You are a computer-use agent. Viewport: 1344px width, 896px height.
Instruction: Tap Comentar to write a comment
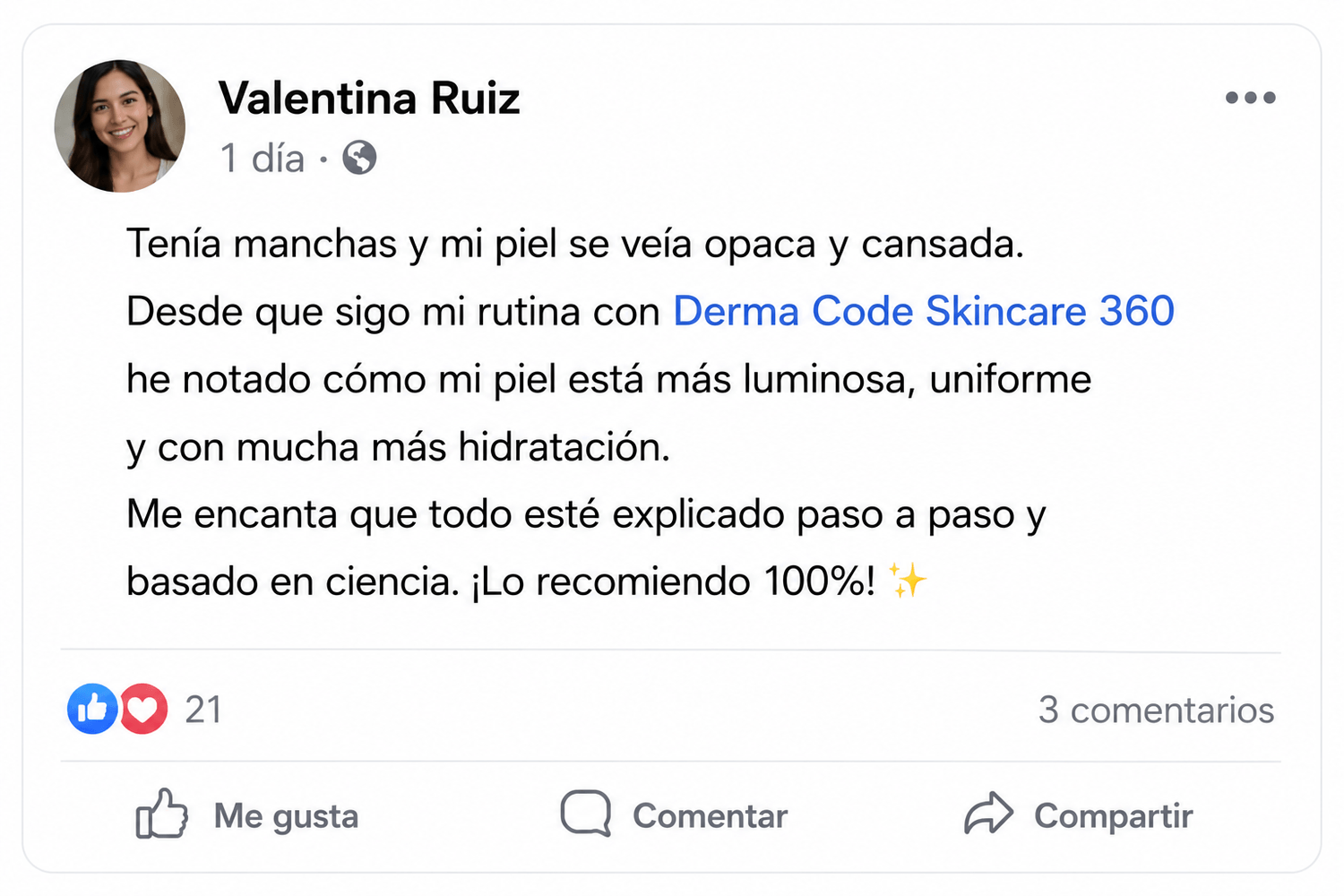[674, 814]
